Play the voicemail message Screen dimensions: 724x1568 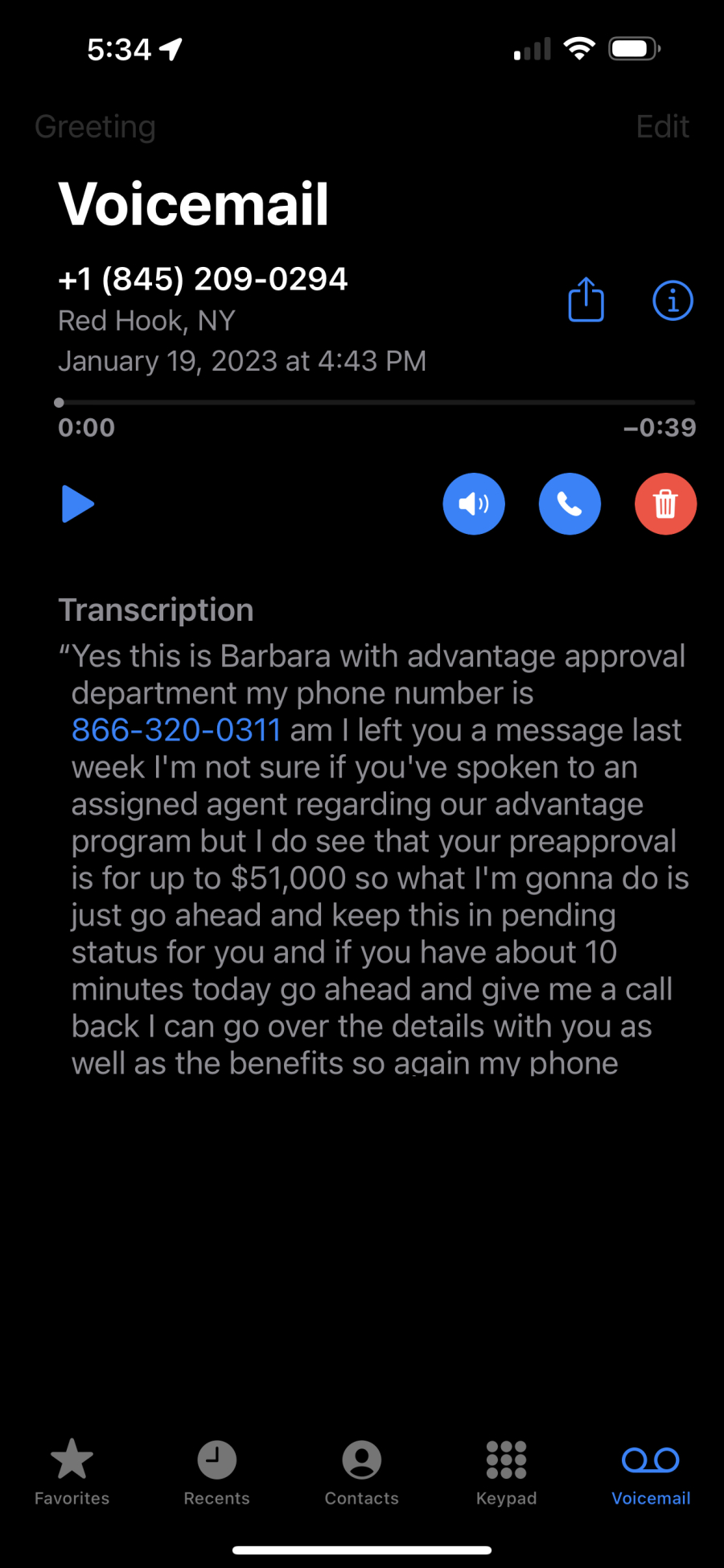coord(78,504)
